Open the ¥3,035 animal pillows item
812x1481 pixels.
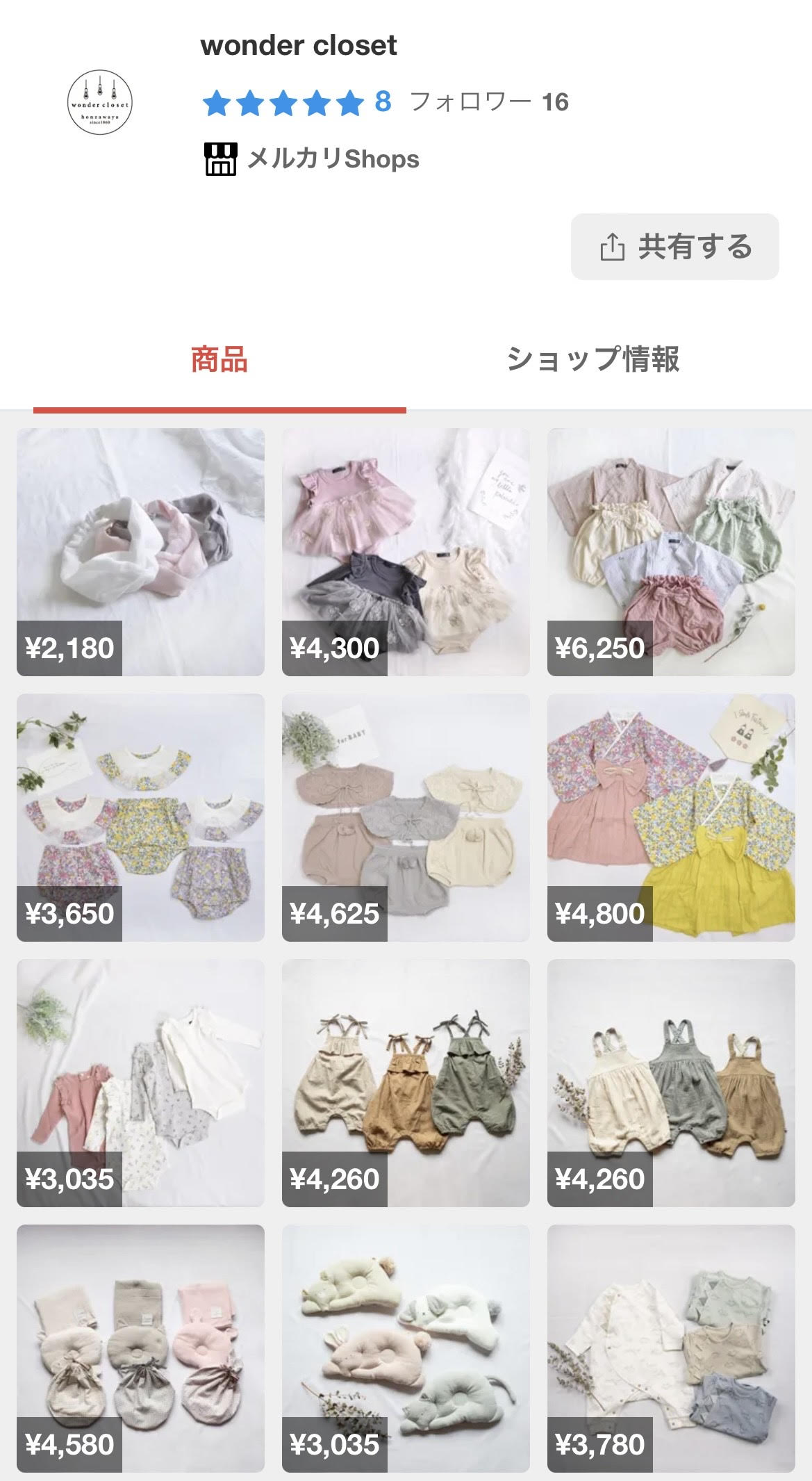coord(406,1348)
